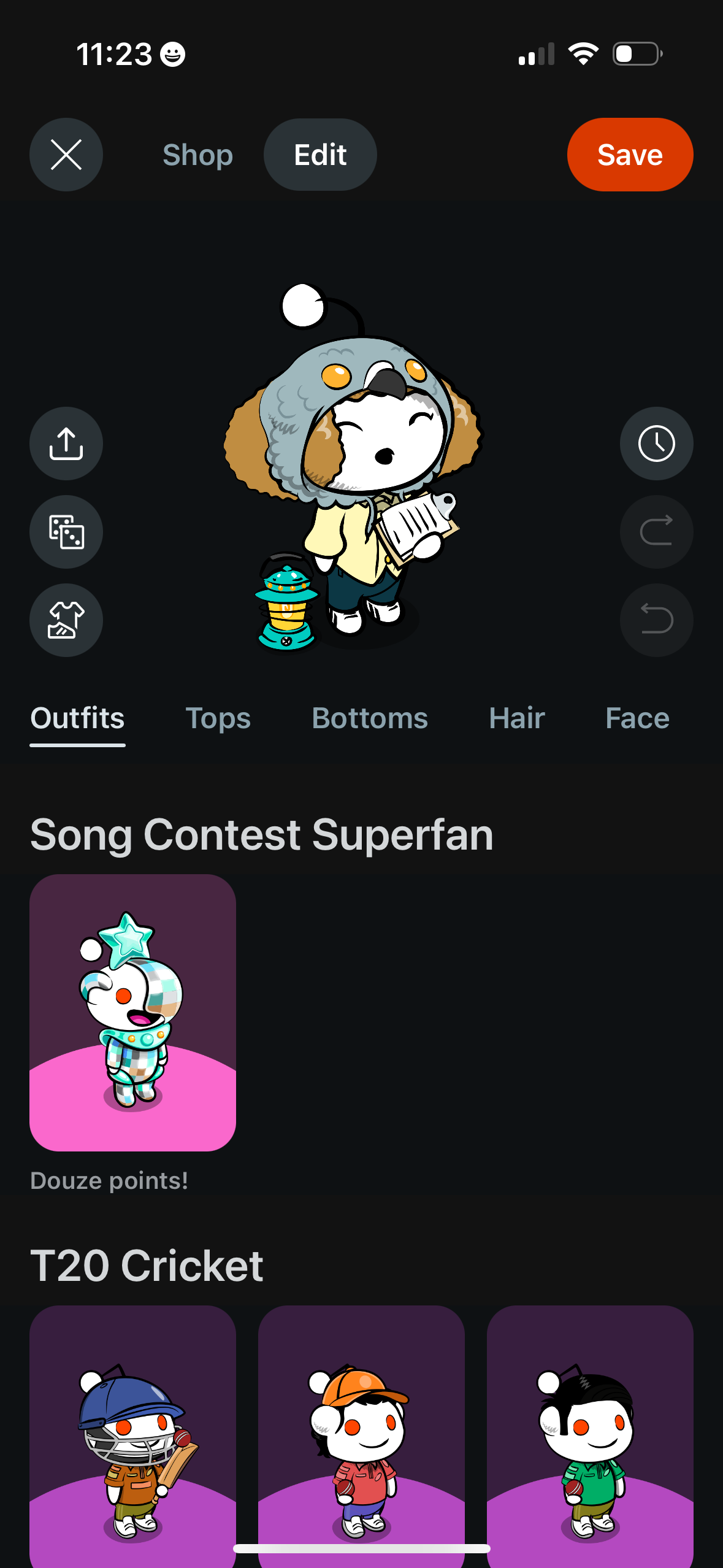Open the Hair section
The height and width of the screenshot is (1568, 723).
point(516,718)
